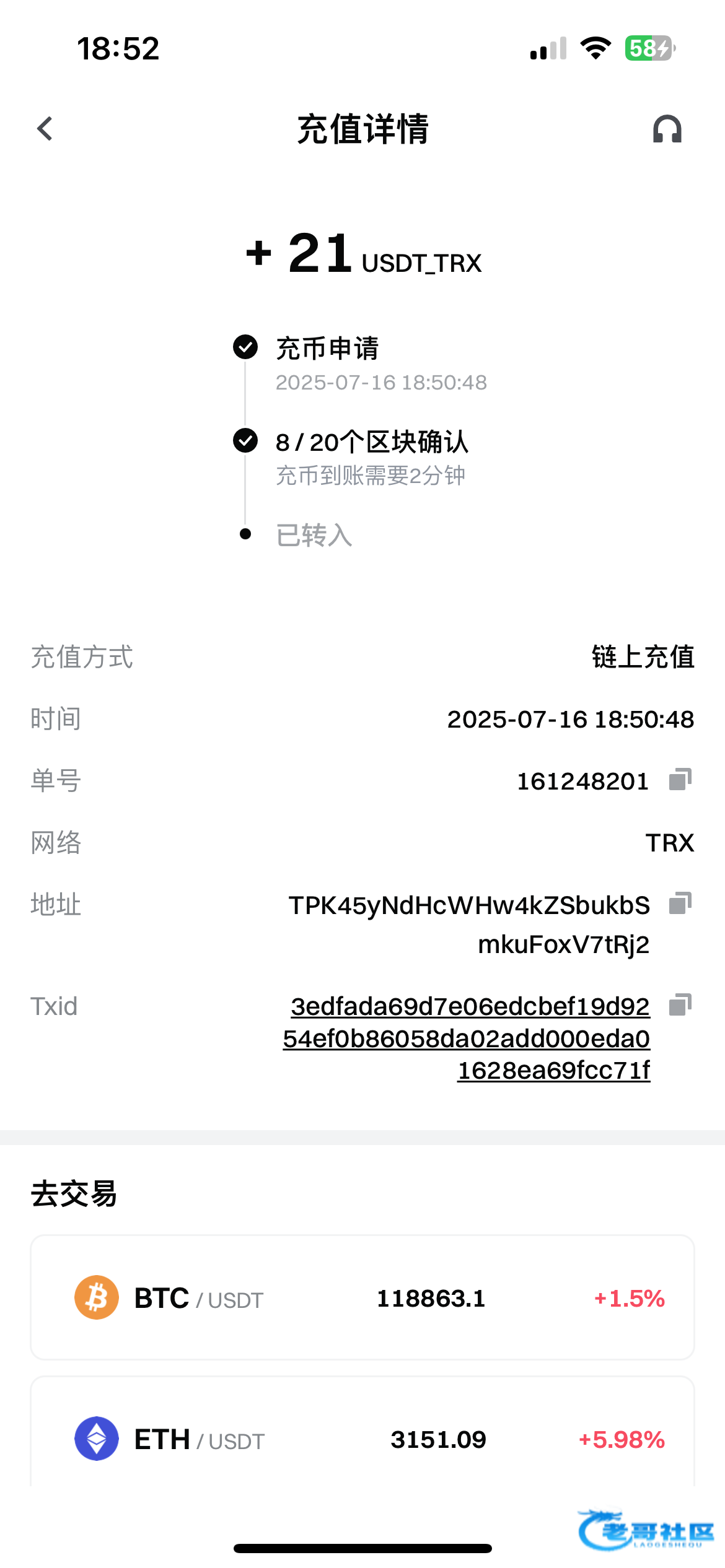The height and width of the screenshot is (1568, 725).
Task: Open the BTC / USDT trading pair
Action: pyautogui.click(x=362, y=1297)
